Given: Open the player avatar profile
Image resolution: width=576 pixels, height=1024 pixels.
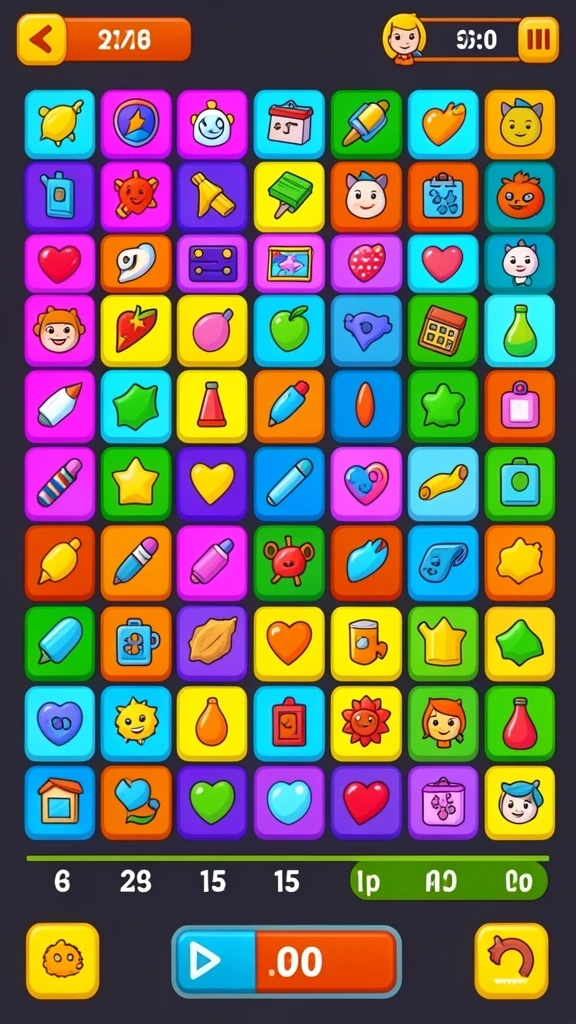Looking at the screenshot, I should [x=404, y=39].
